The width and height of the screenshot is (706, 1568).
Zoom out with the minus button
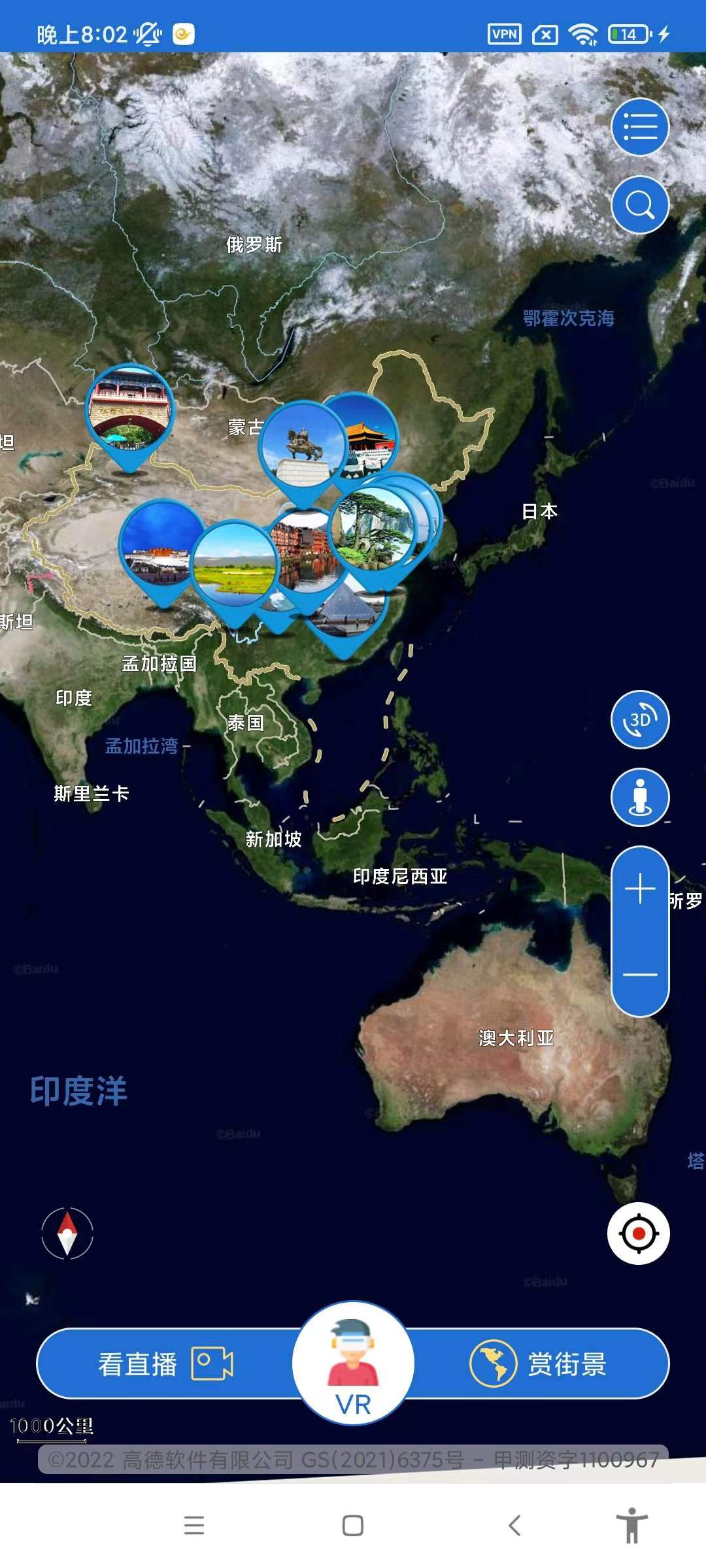(640, 974)
